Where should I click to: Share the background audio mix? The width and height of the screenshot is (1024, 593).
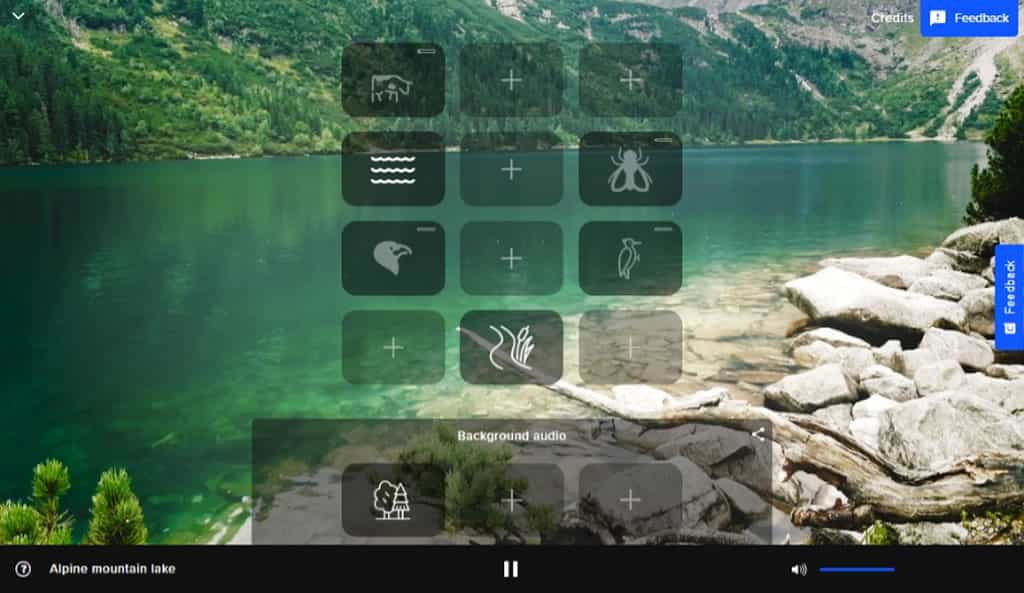click(757, 435)
